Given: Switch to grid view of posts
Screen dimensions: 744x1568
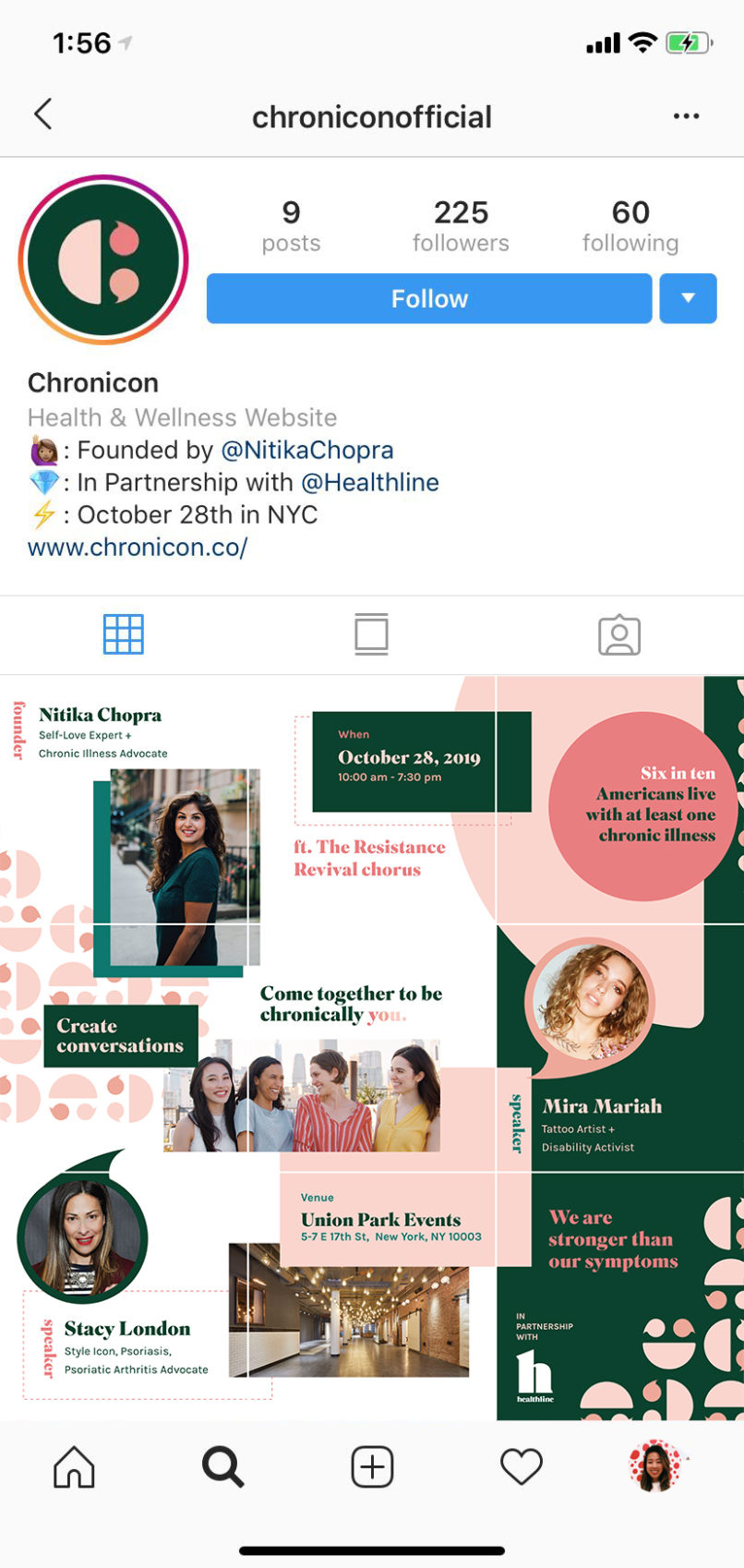Looking at the screenshot, I should pos(123,634).
